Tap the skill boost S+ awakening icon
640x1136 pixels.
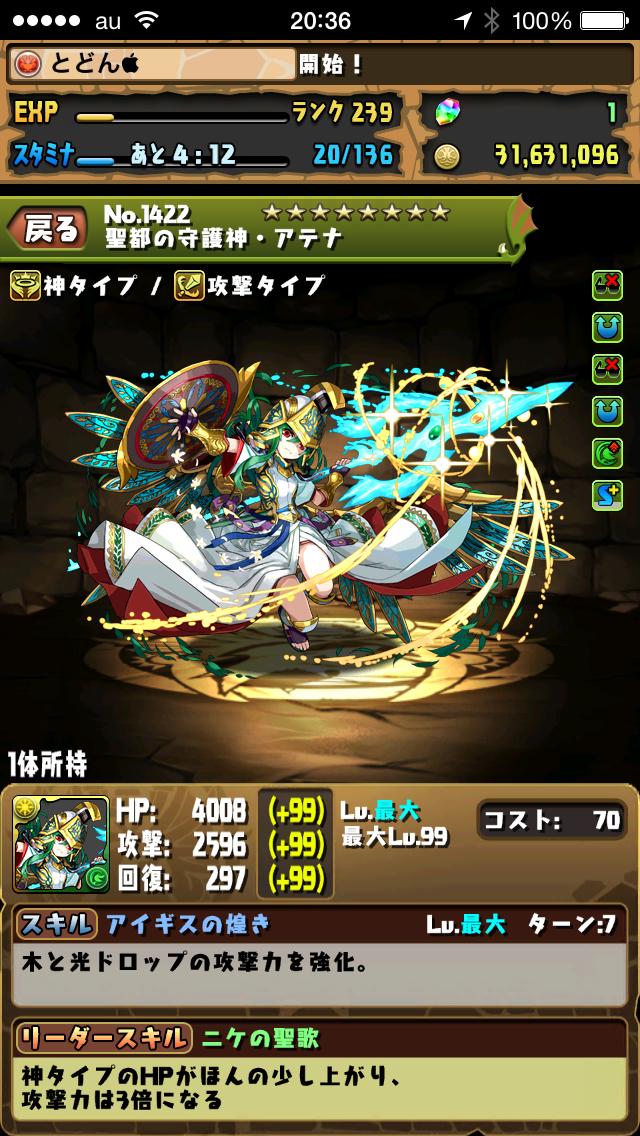606,494
